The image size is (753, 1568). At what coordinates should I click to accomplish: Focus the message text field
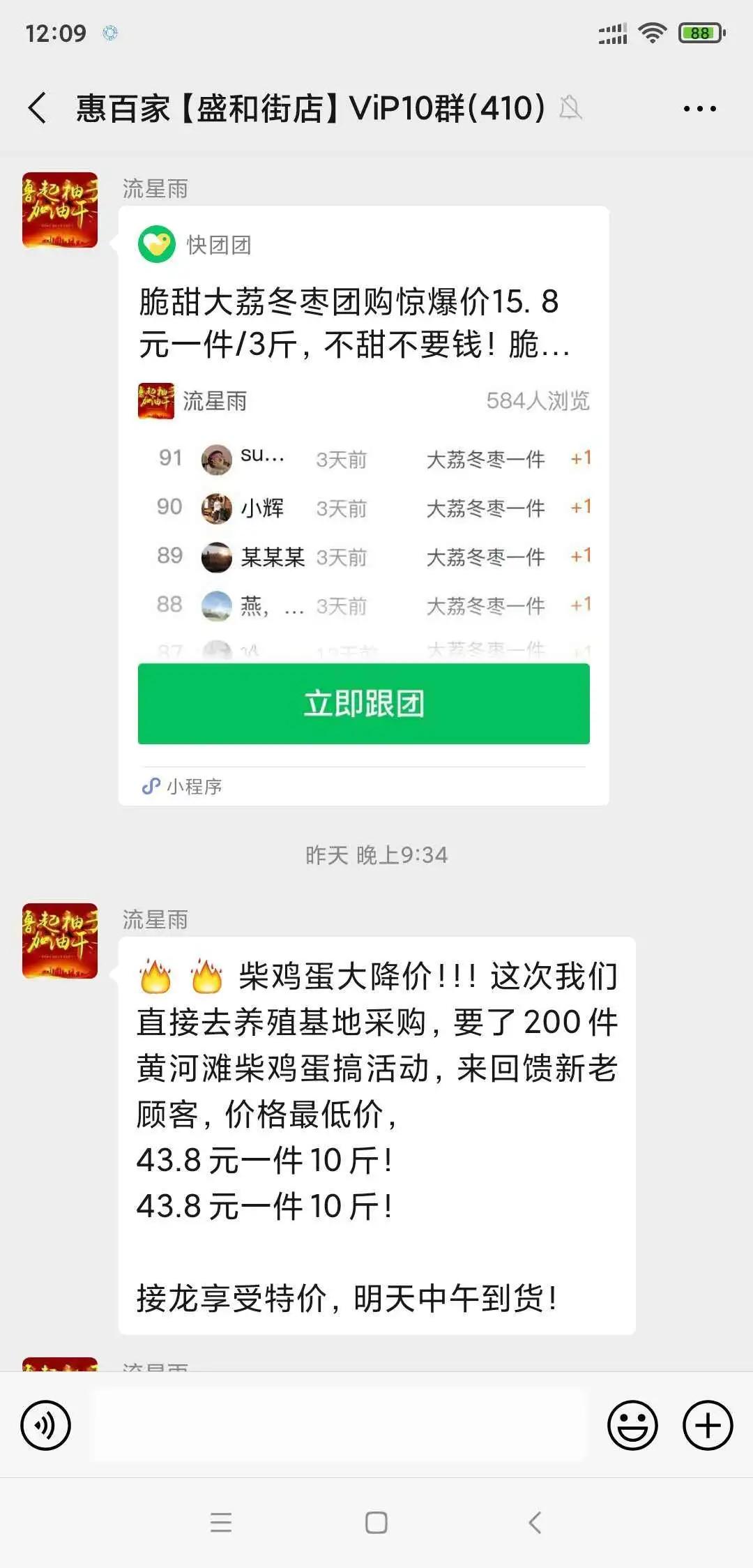coord(338,1425)
